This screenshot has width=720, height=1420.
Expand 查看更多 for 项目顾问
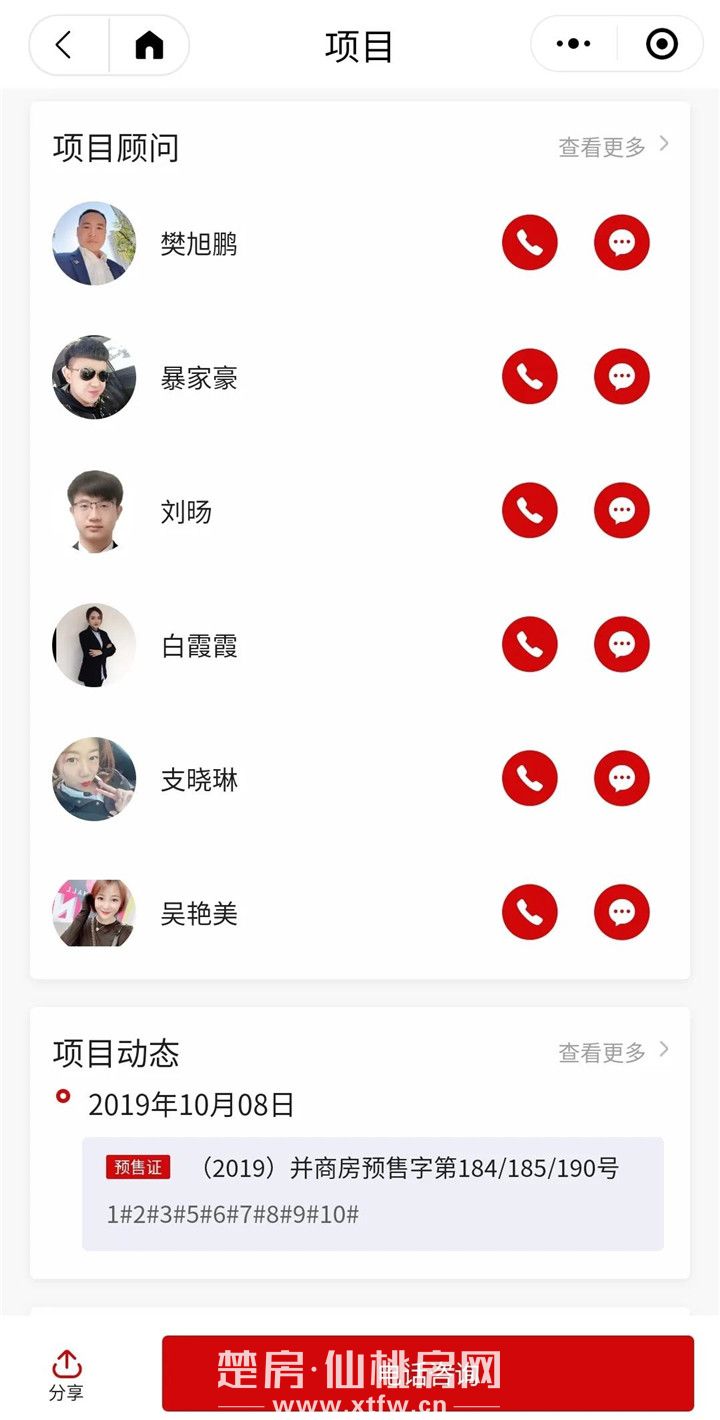point(601,145)
